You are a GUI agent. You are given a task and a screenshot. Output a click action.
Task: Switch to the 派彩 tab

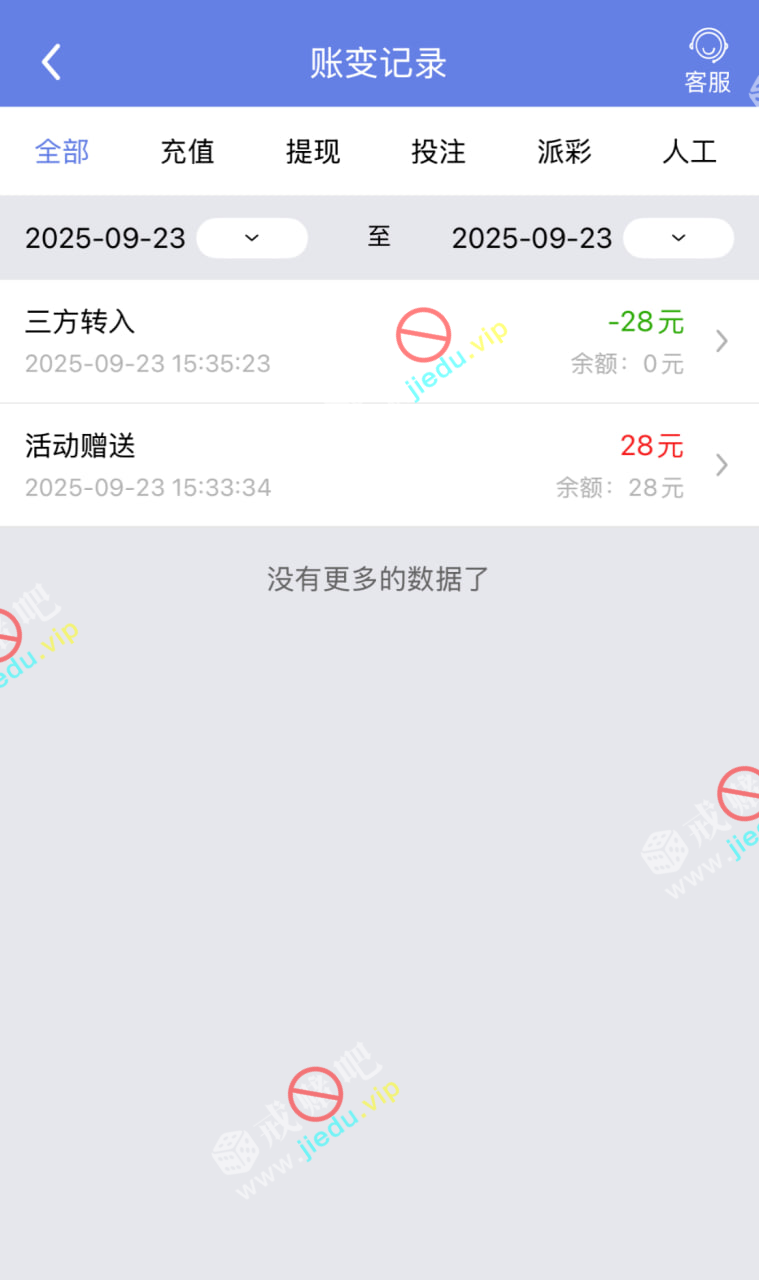click(564, 152)
